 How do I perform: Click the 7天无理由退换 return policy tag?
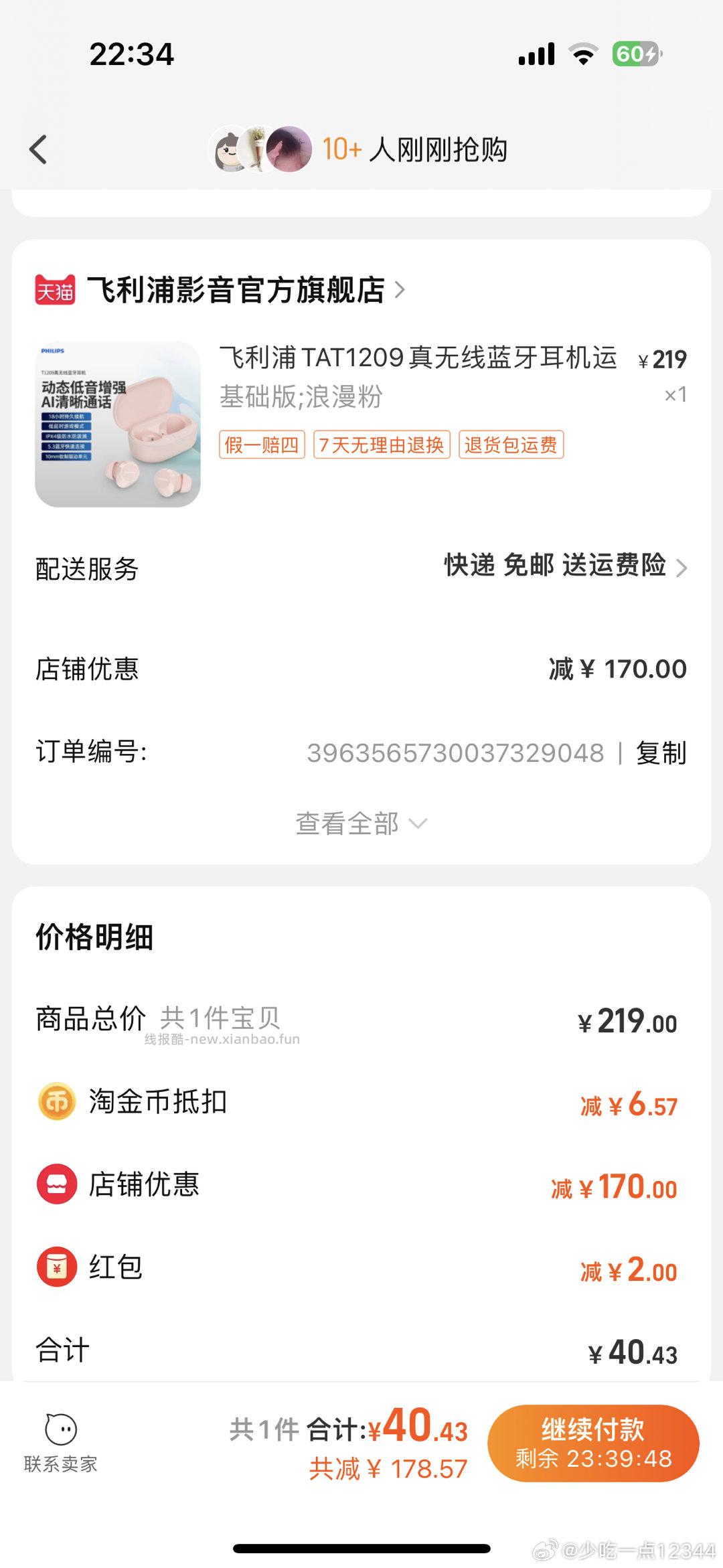click(382, 445)
